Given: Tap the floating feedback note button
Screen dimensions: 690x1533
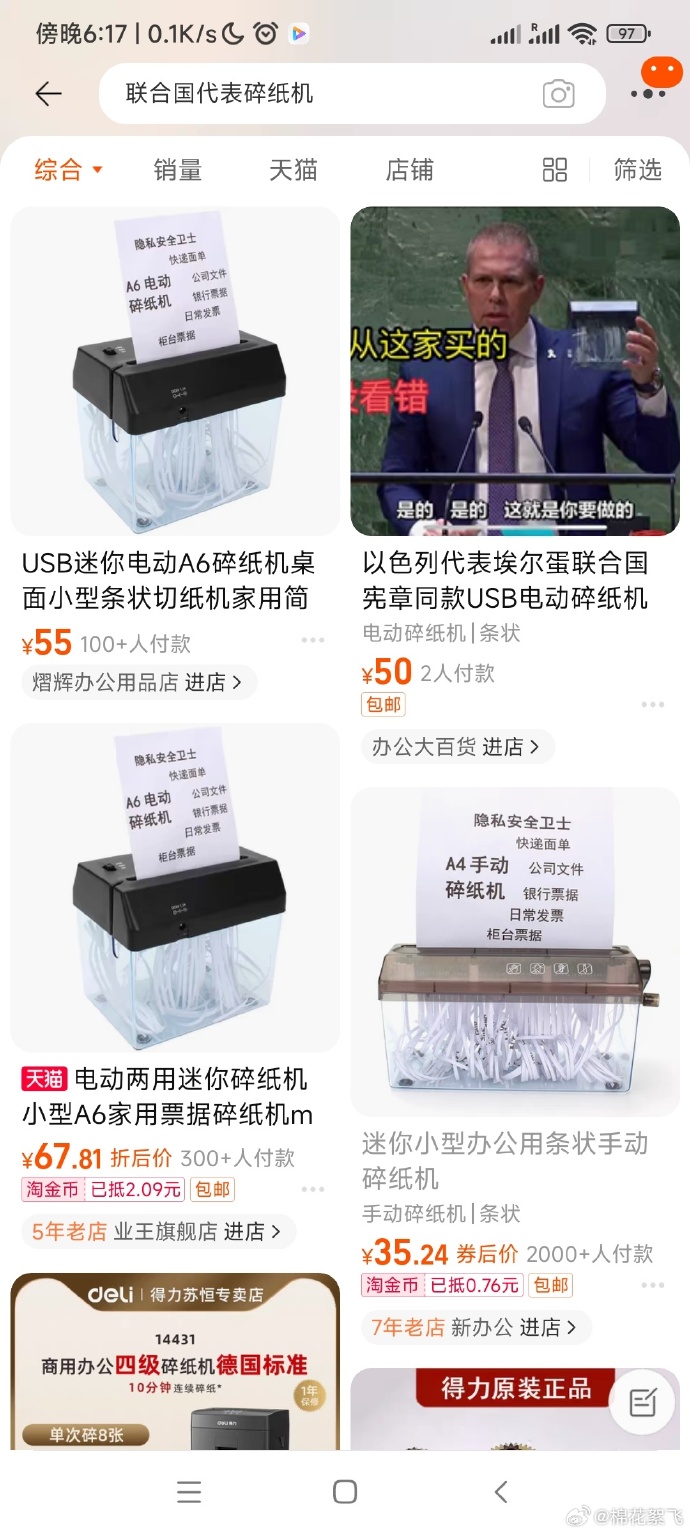Looking at the screenshot, I should click(642, 1403).
